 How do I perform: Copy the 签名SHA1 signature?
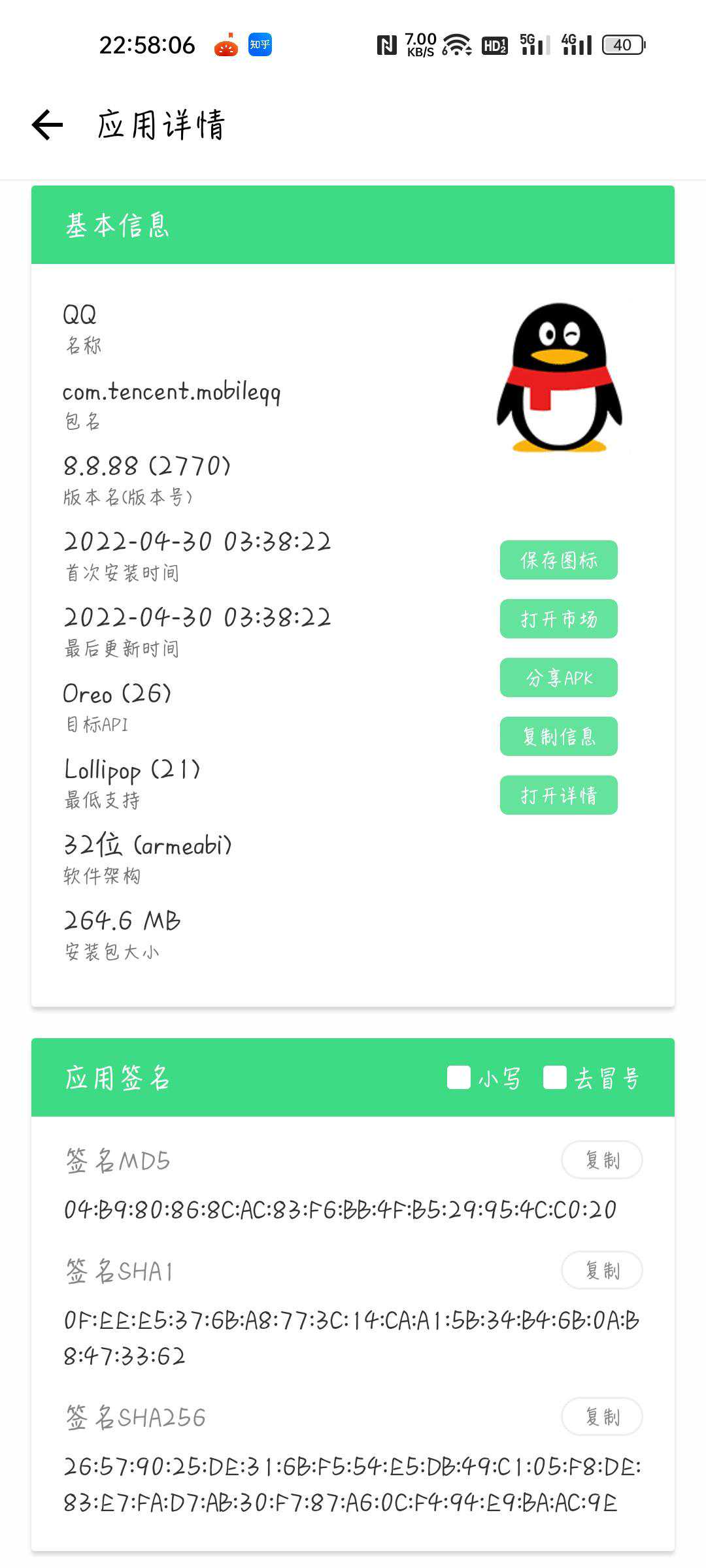pos(601,1270)
